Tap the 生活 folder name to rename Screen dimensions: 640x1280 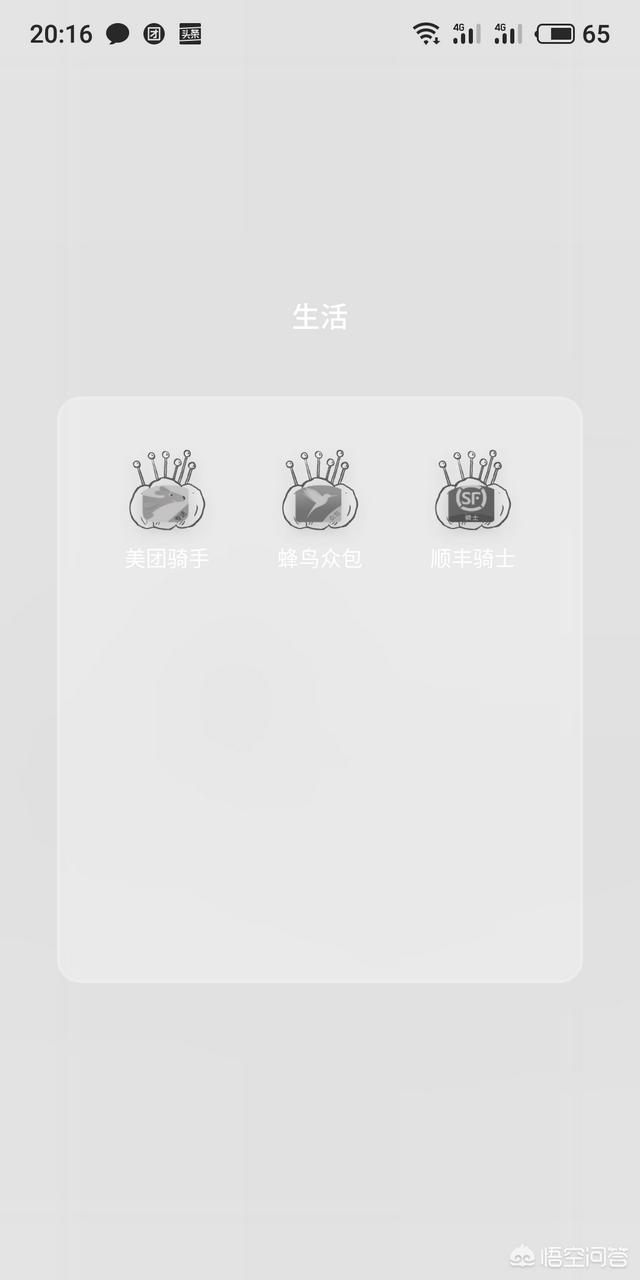pyautogui.click(x=320, y=318)
